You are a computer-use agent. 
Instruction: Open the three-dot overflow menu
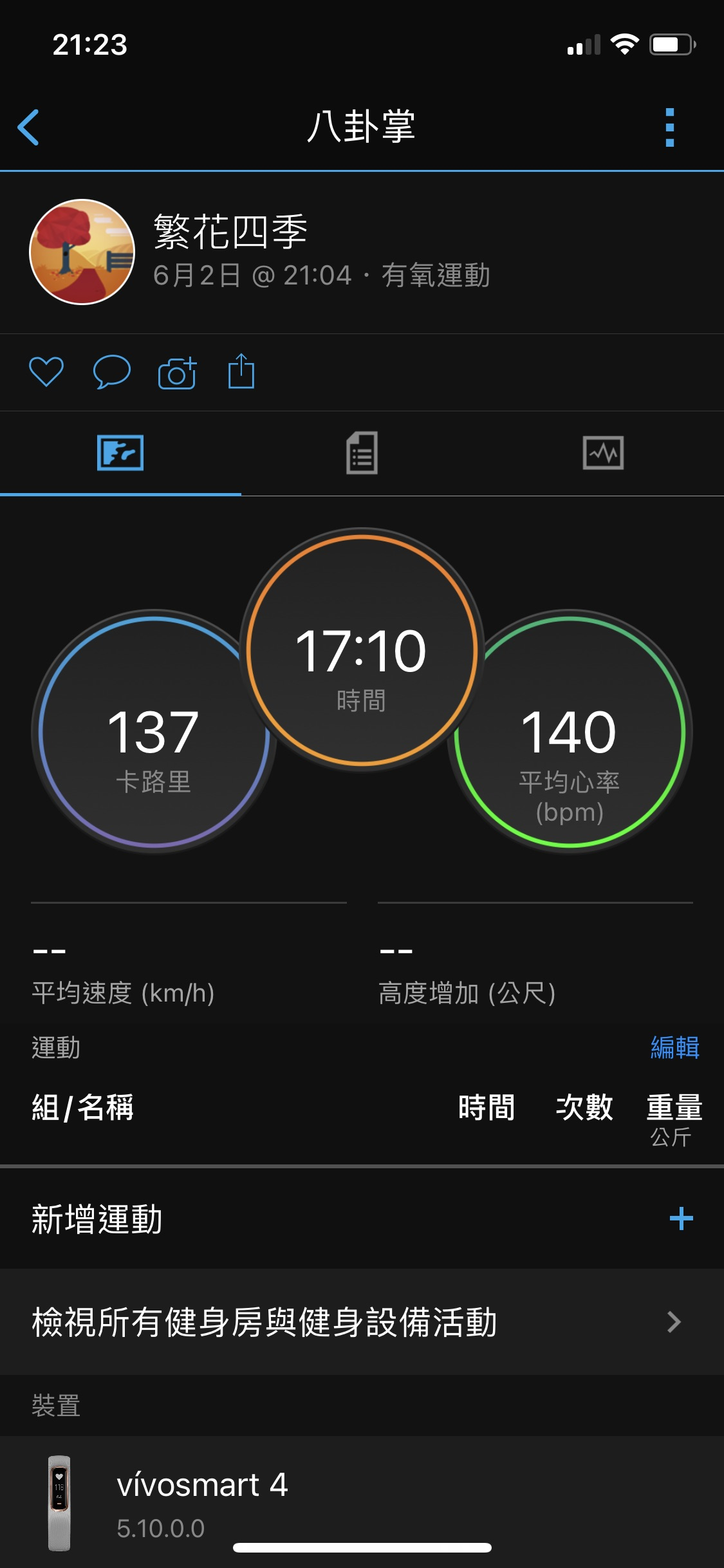point(670,127)
